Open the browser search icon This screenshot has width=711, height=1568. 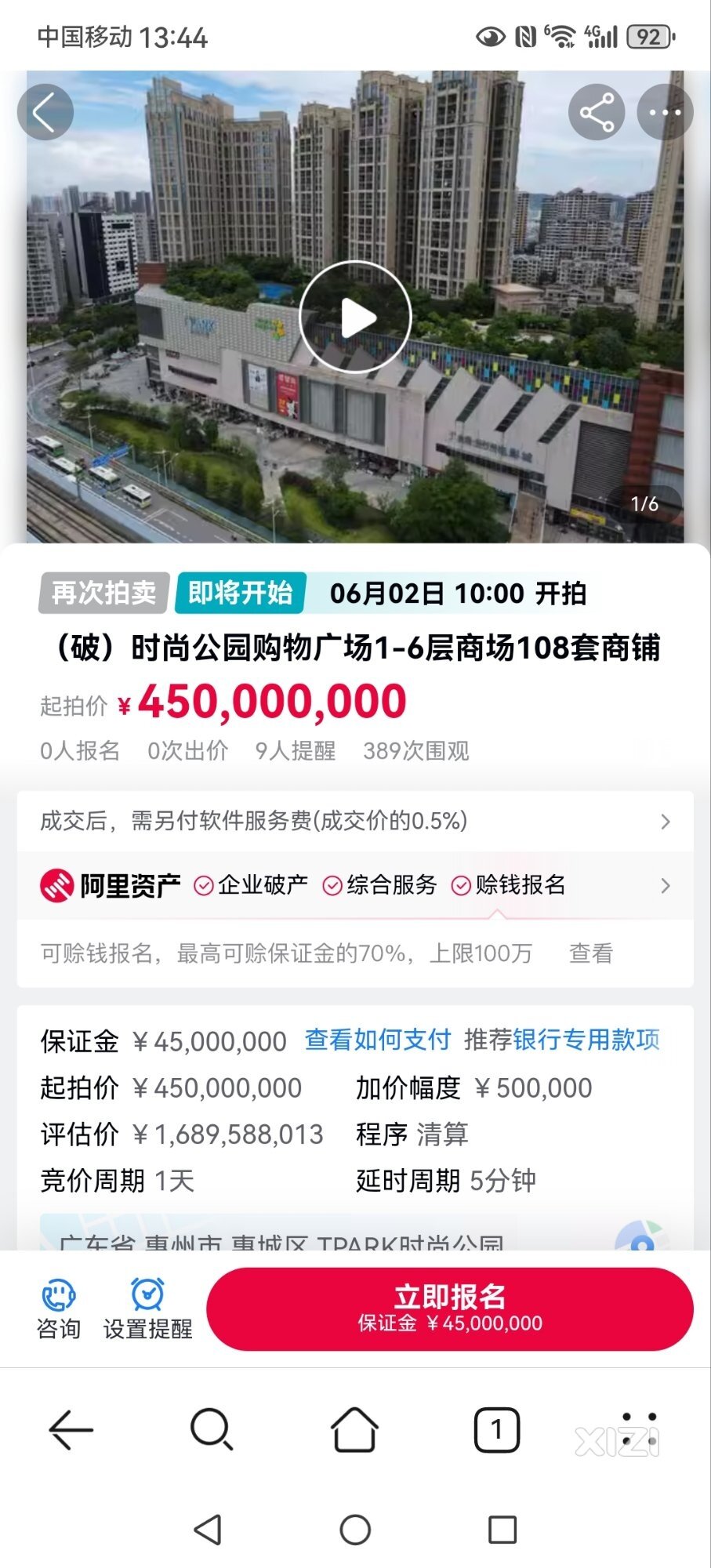pos(212,1429)
